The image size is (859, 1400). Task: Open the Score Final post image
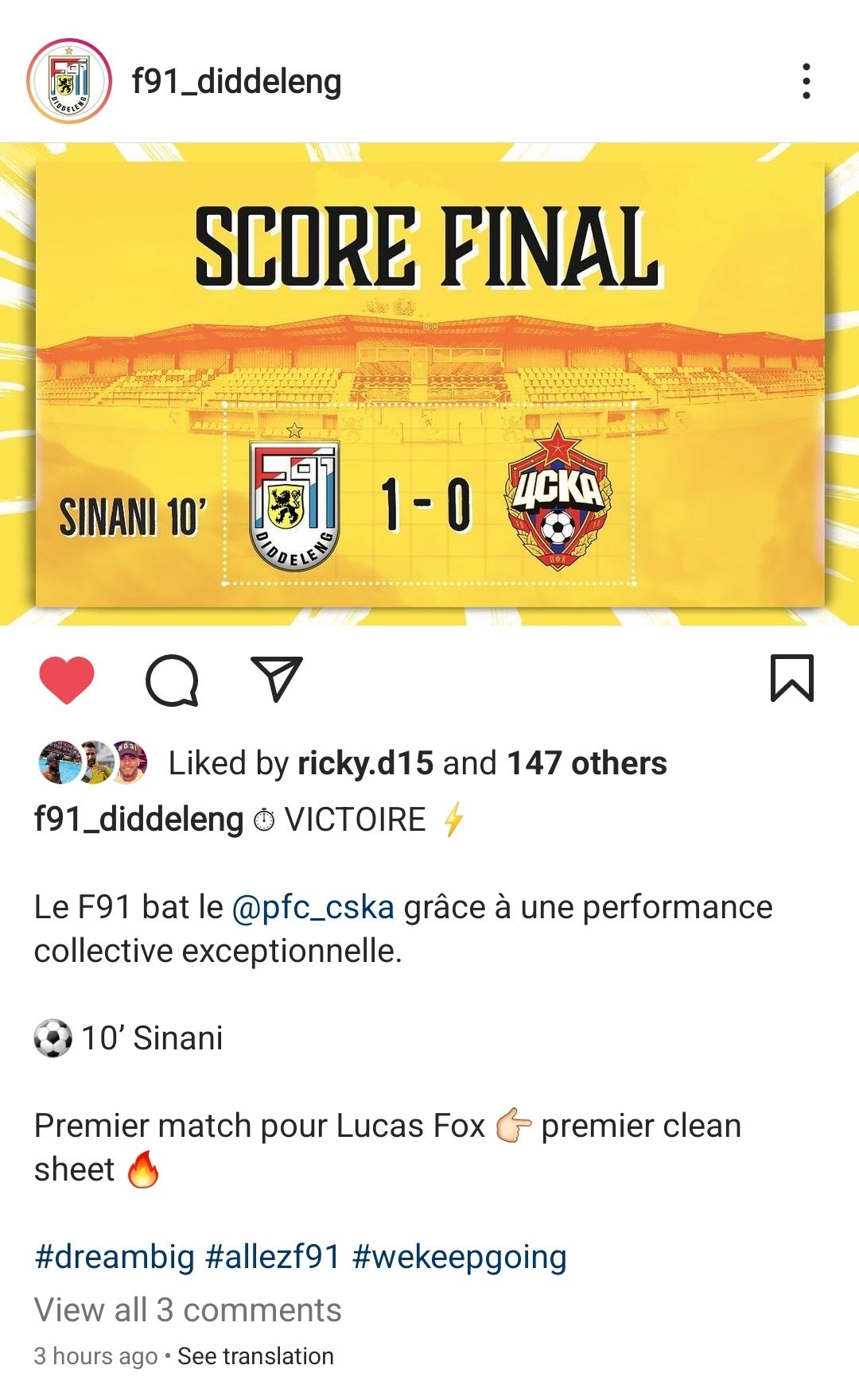[429, 384]
